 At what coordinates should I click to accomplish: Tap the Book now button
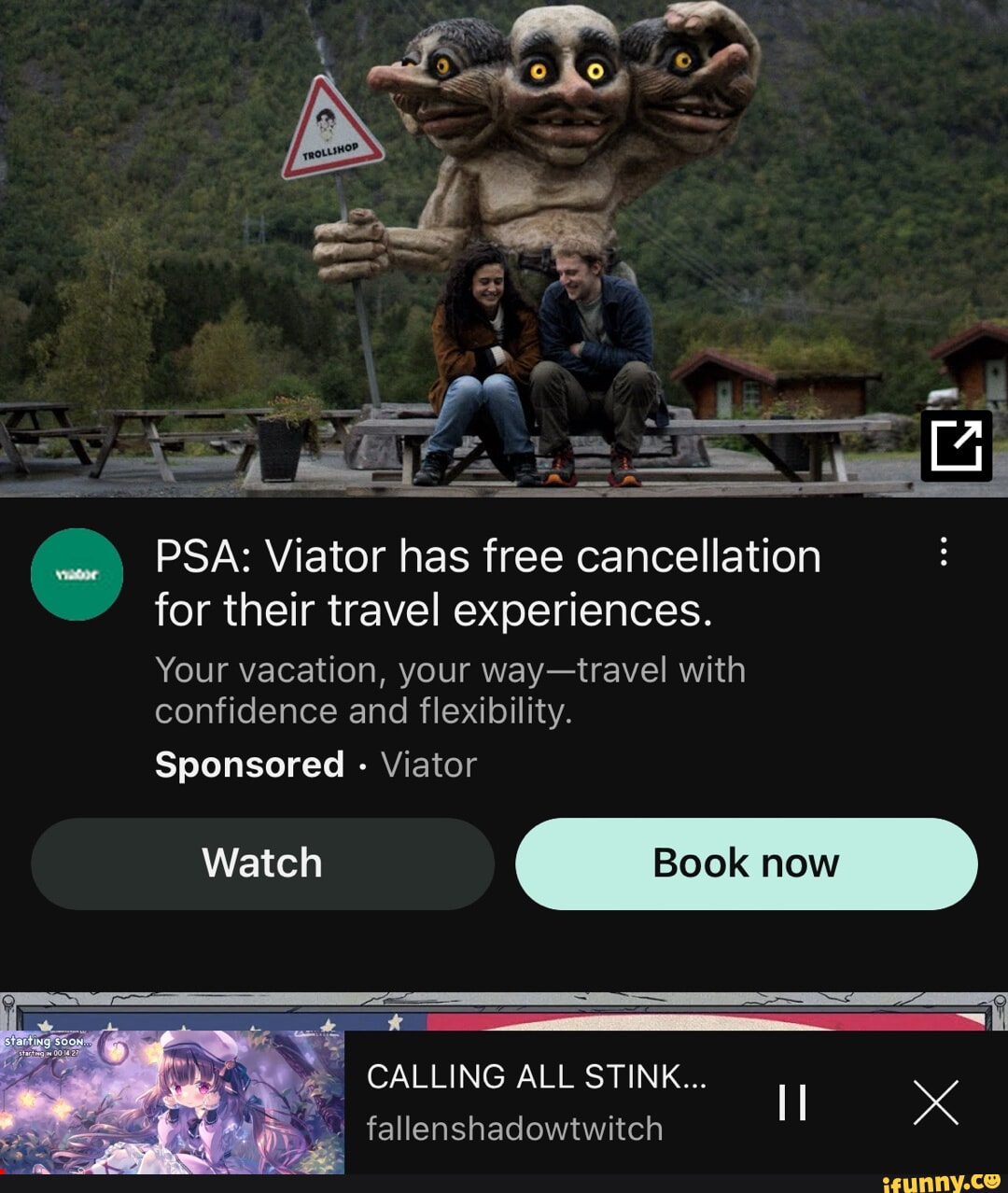(x=746, y=863)
